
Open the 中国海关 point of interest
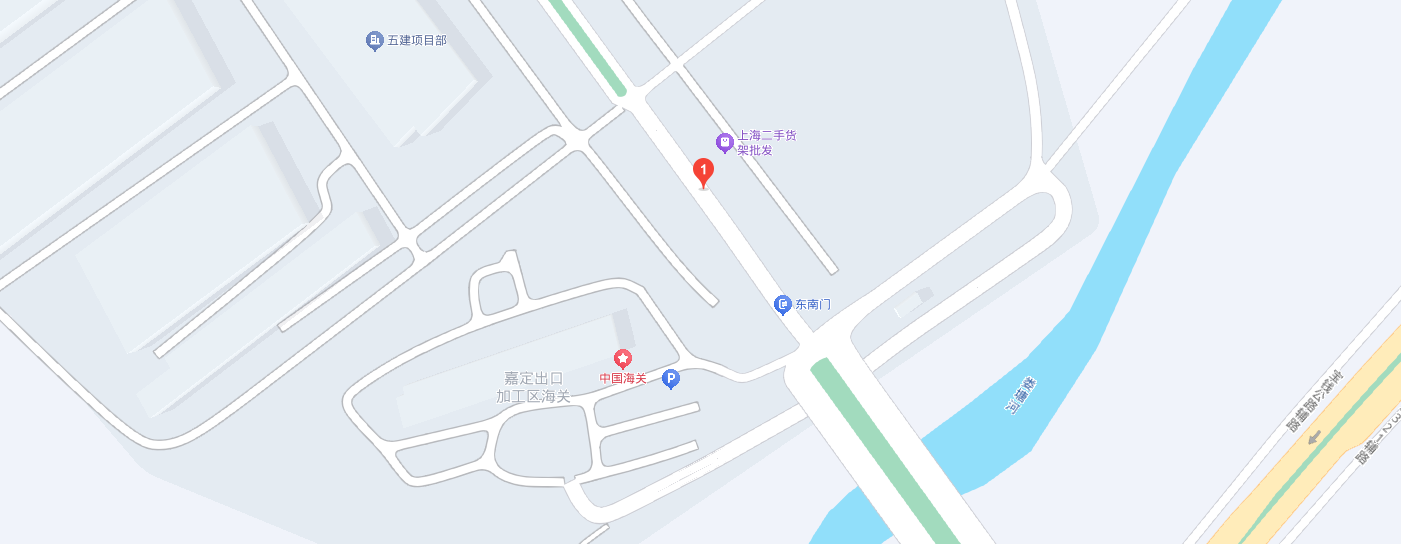622,359
